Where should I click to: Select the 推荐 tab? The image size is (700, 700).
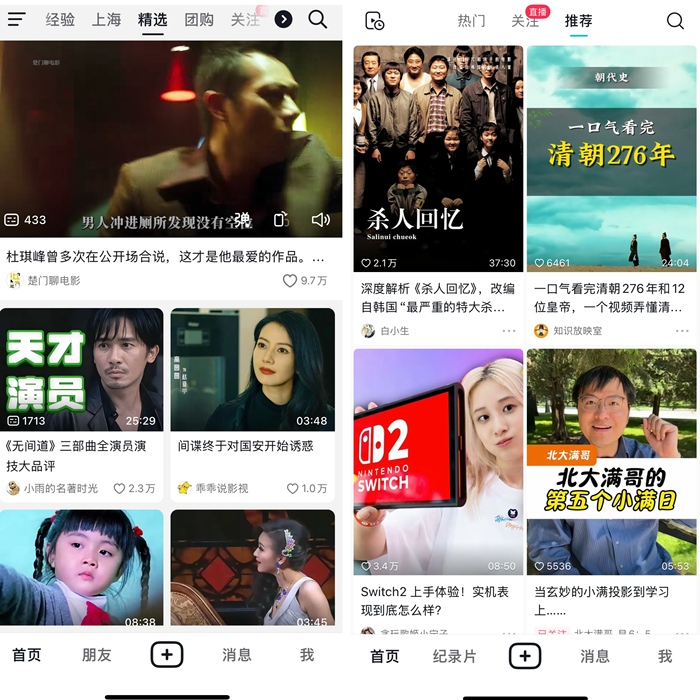point(578,21)
